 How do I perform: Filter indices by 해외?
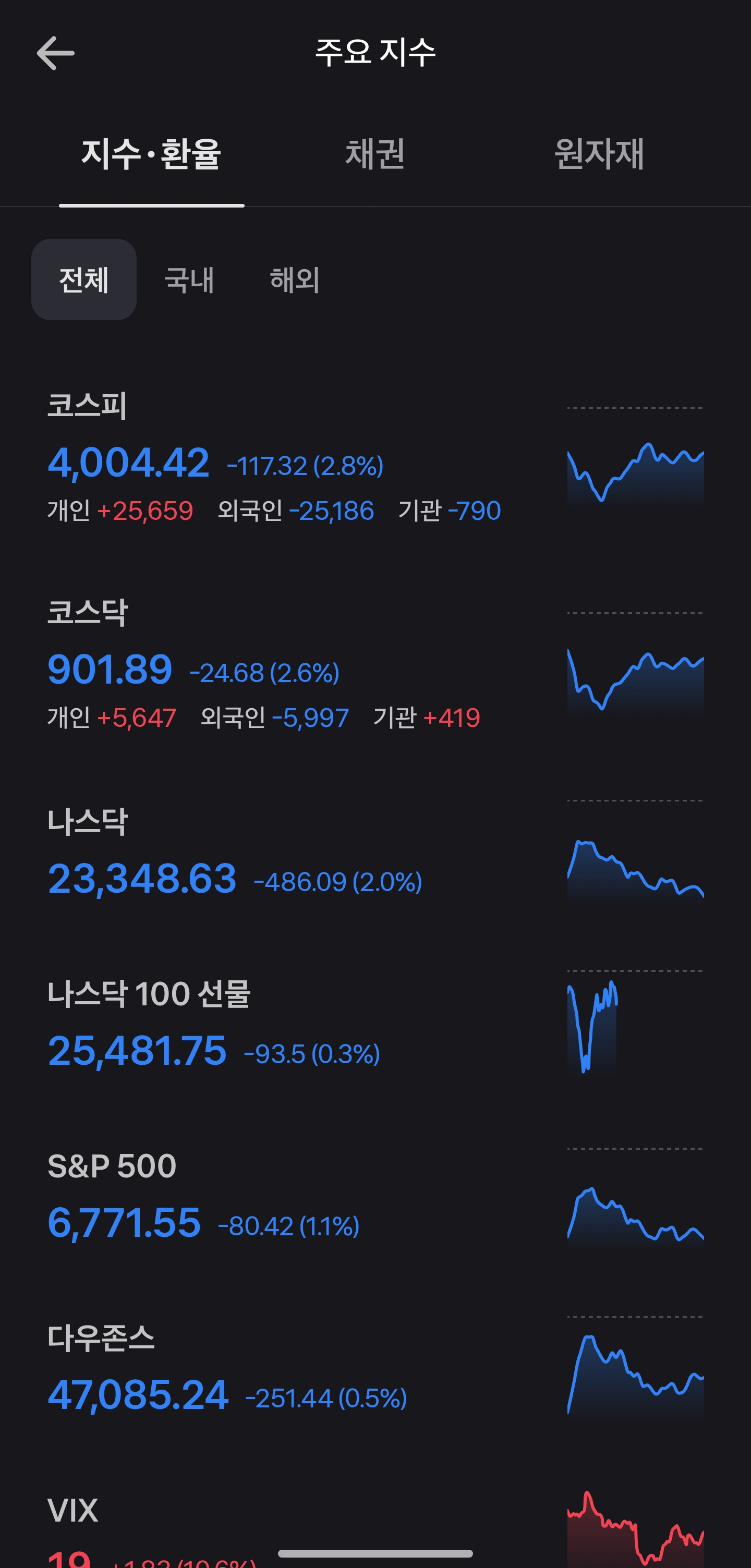(x=295, y=280)
